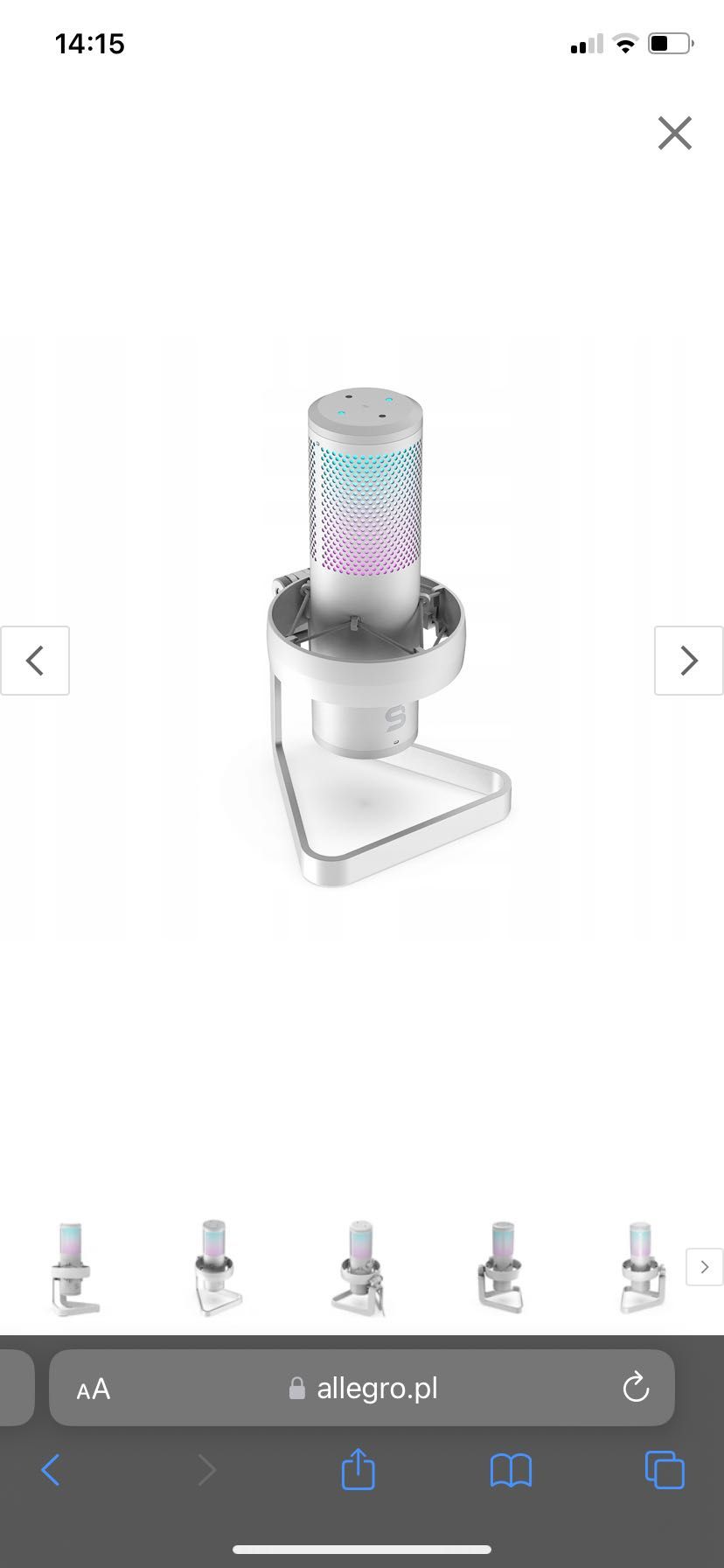Viewport: 724px width, 1568px height.
Task: Go back in Safari
Action: click(51, 1470)
